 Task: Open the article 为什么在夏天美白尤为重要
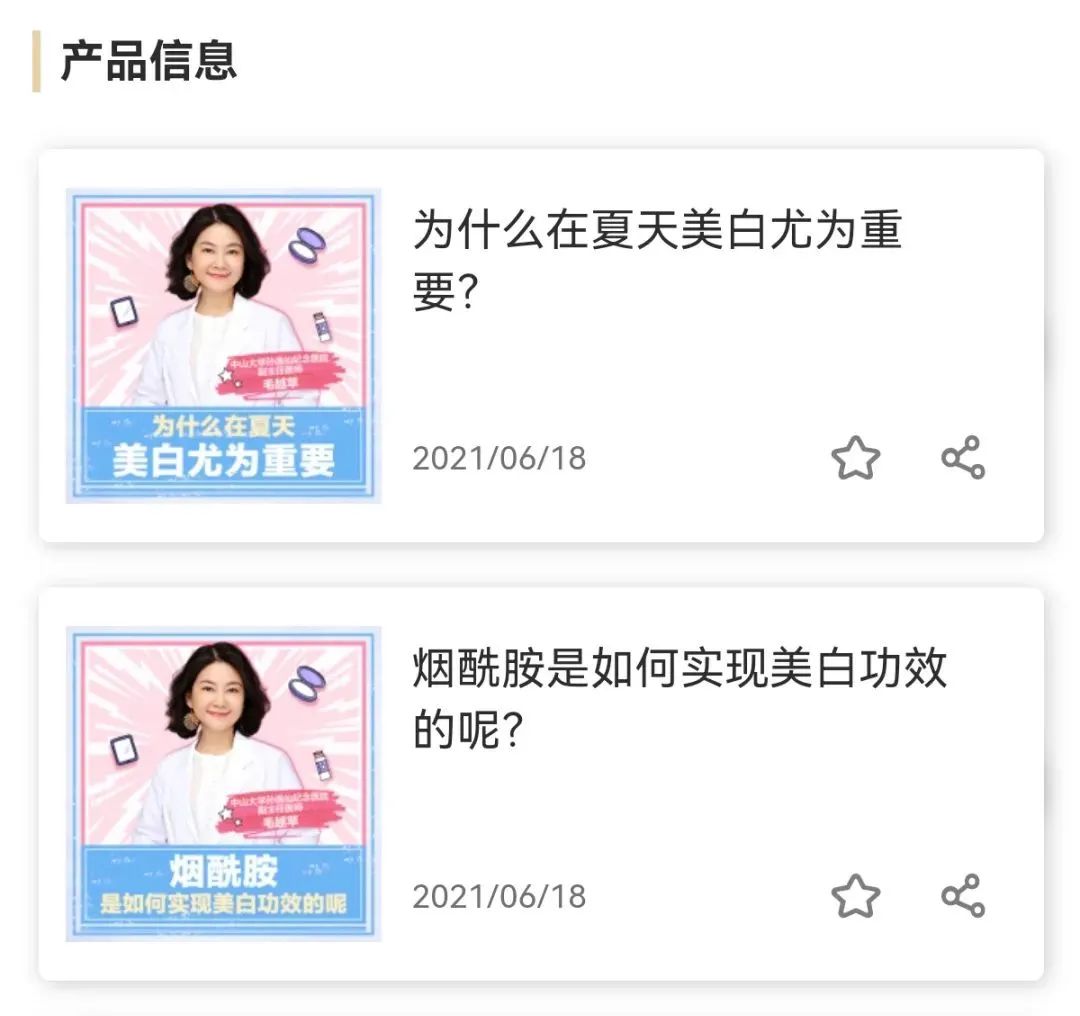[x=657, y=260]
